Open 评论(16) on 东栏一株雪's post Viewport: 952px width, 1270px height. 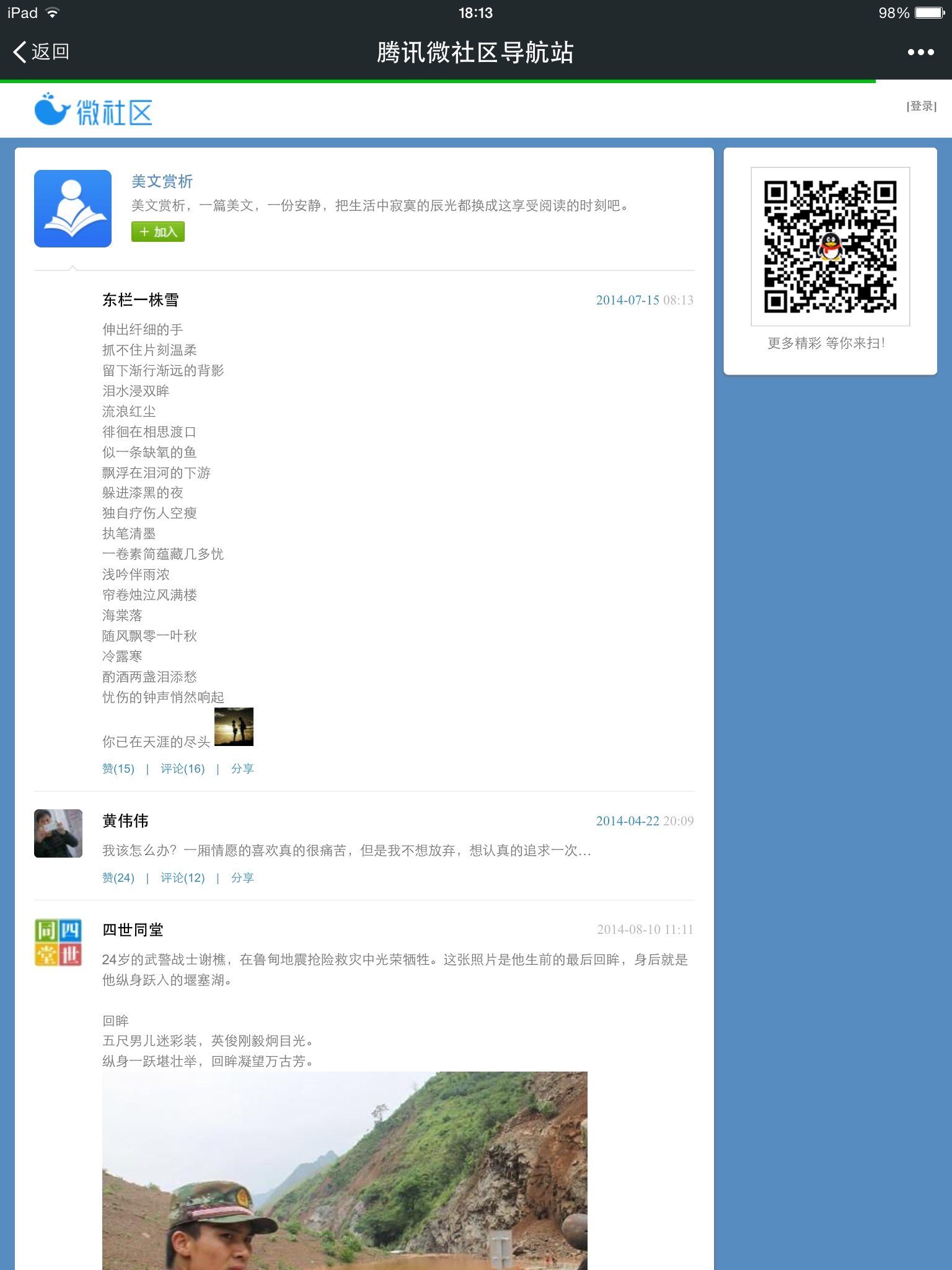coord(182,769)
